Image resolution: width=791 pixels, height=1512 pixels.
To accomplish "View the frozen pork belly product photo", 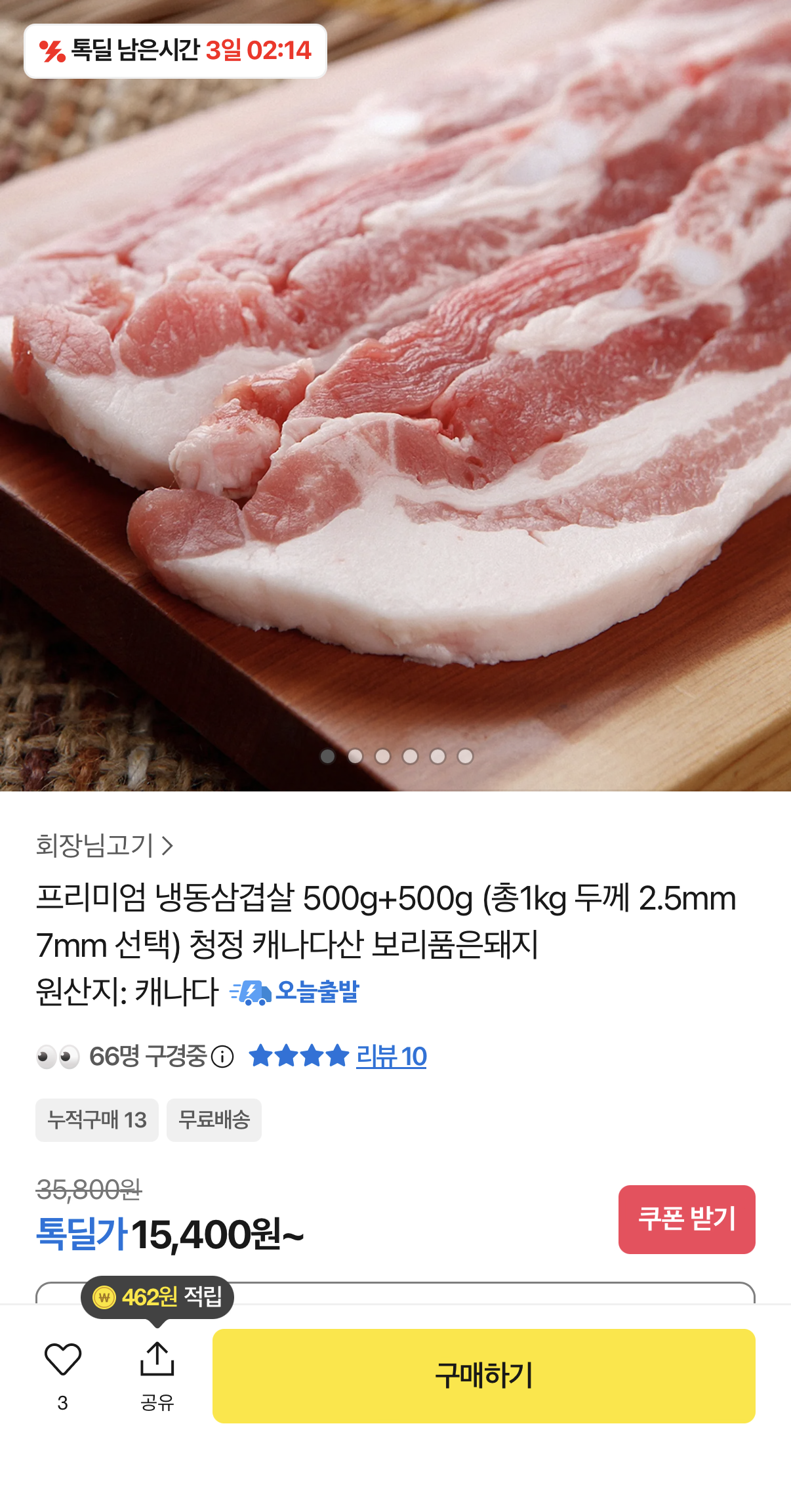I will point(395,394).
